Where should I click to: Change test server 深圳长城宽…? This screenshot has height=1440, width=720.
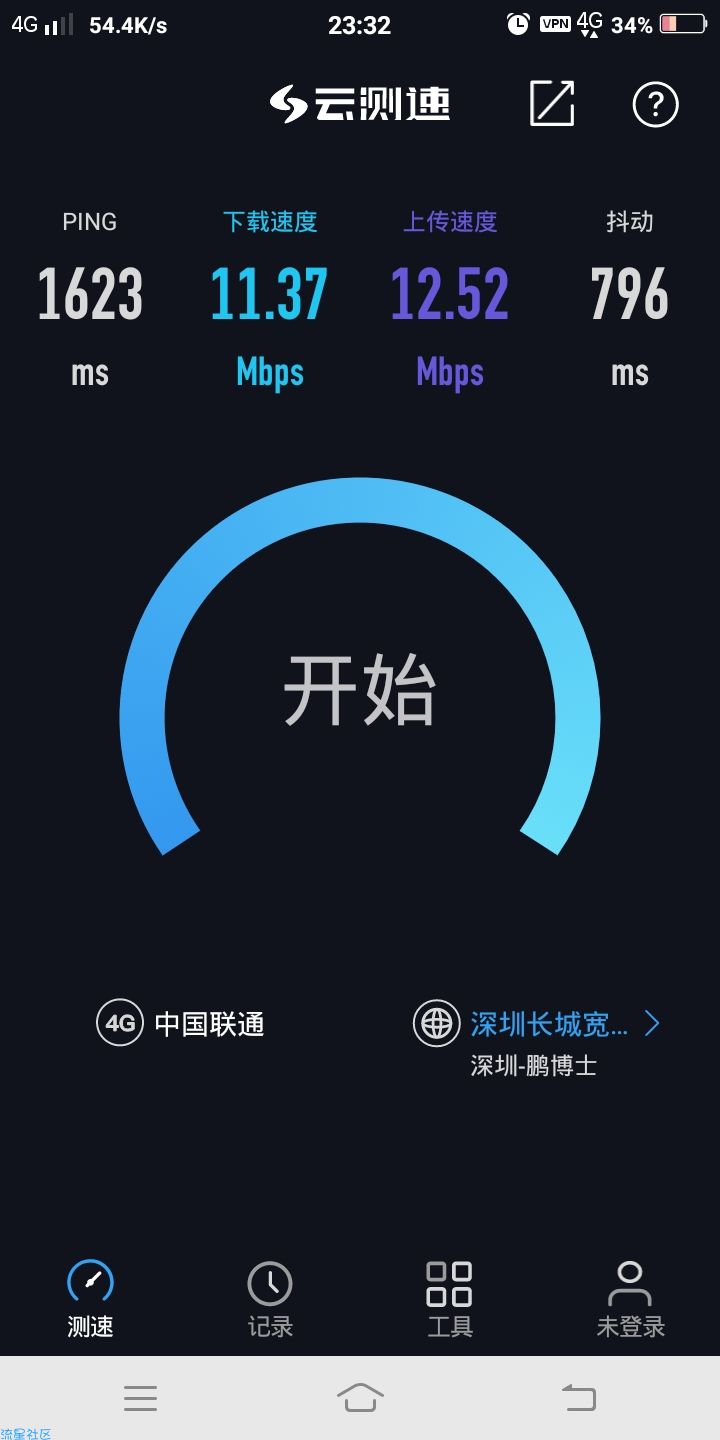pyautogui.click(x=550, y=1024)
